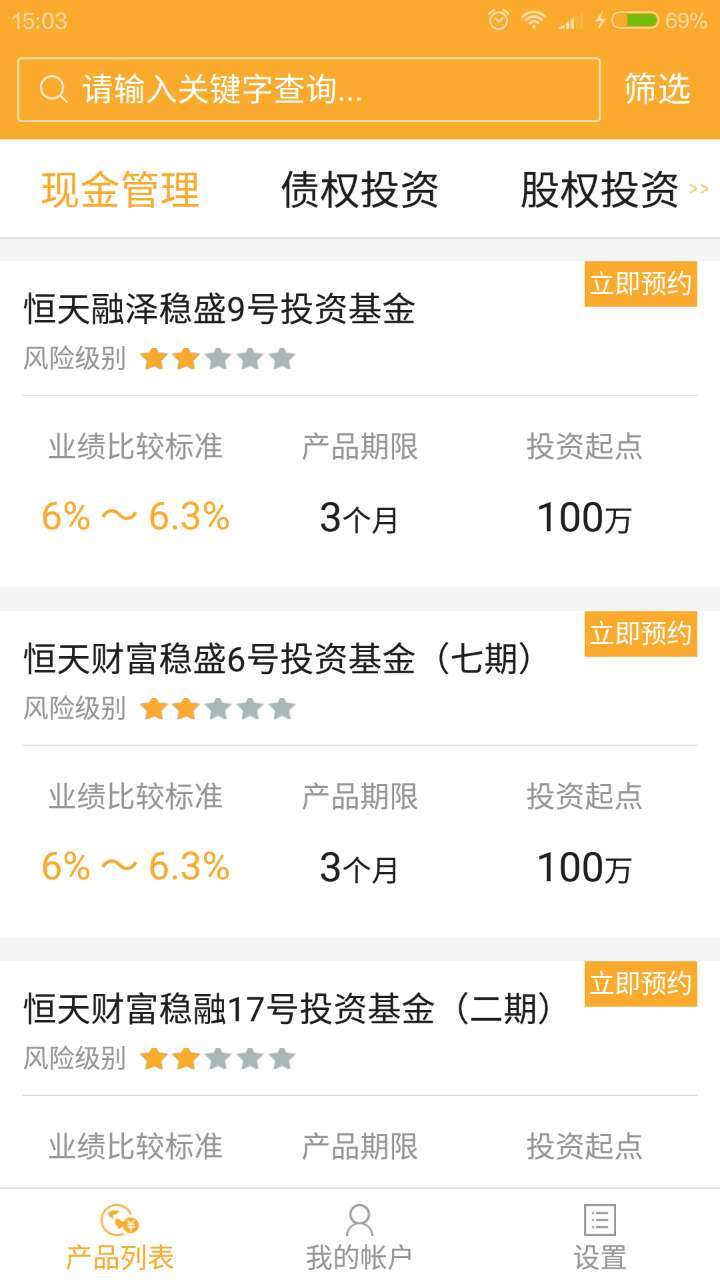Click the magnifying glass search icon

[x=53, y=89]
